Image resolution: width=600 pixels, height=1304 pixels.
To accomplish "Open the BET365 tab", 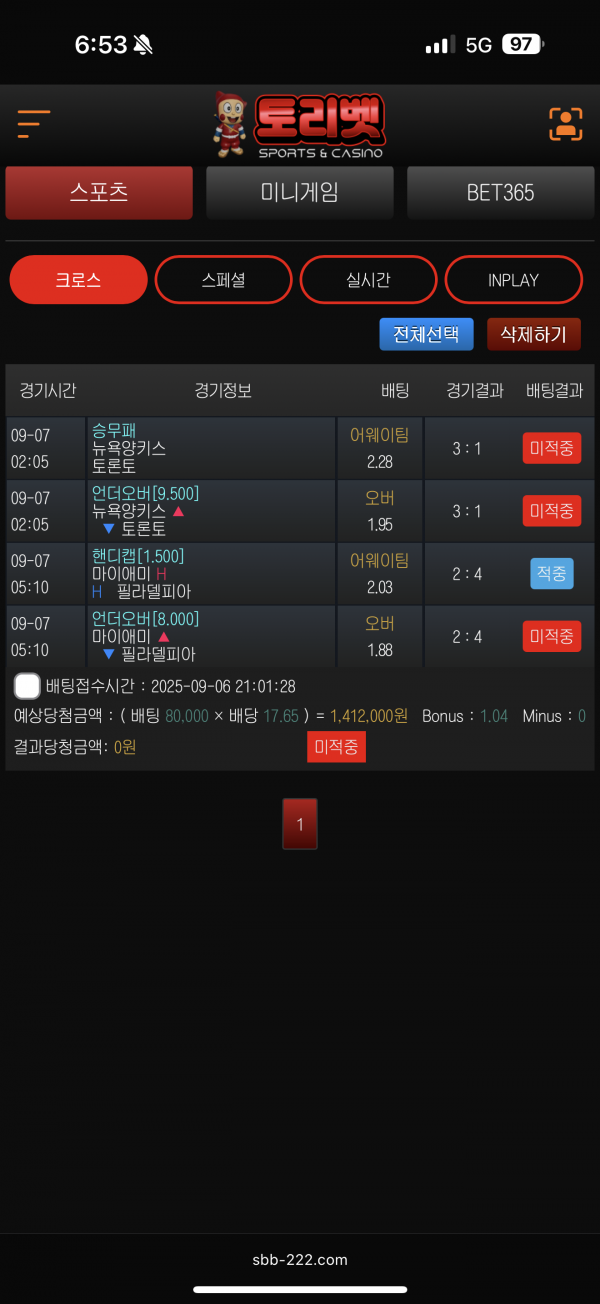I will [x=500, y=192].
